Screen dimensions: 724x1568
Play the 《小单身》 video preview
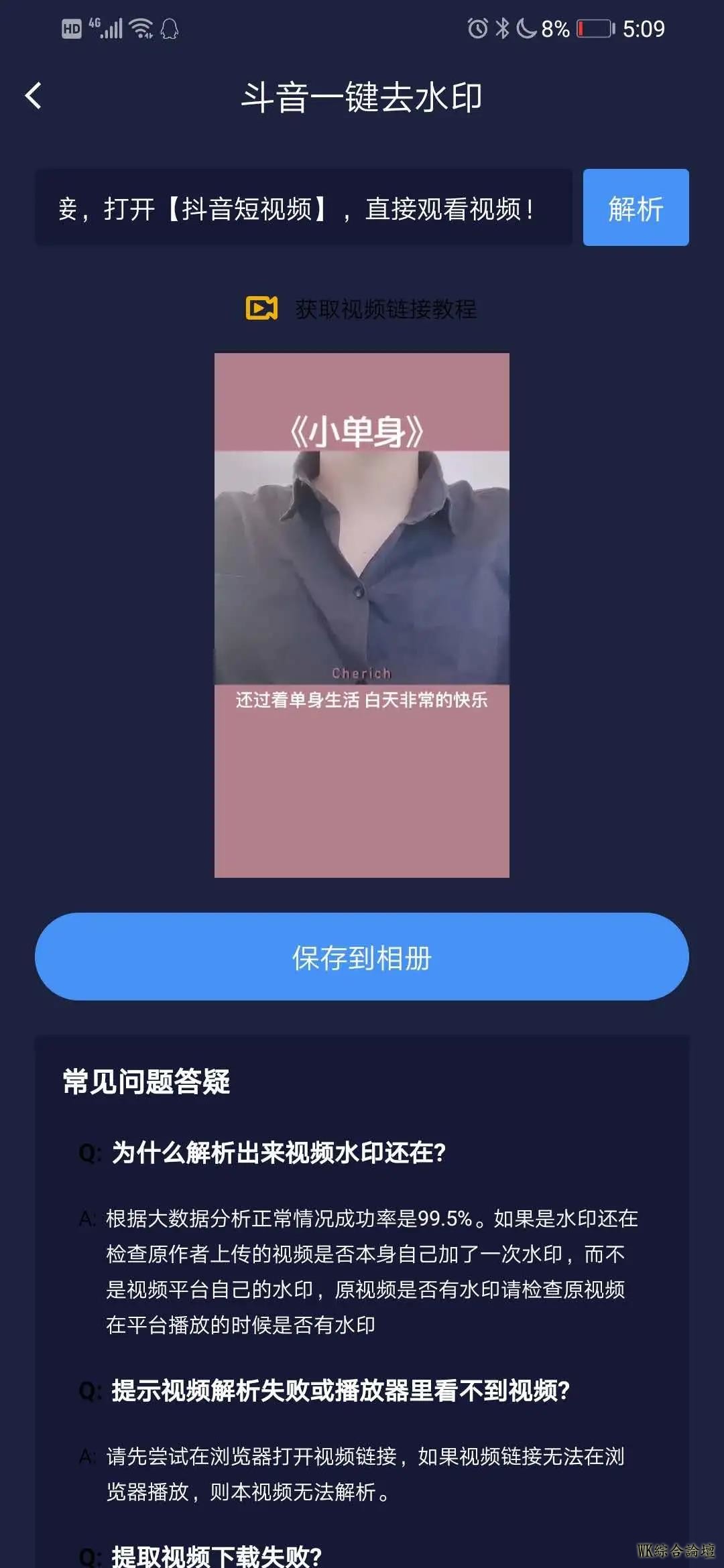click(x=362, y=614)
